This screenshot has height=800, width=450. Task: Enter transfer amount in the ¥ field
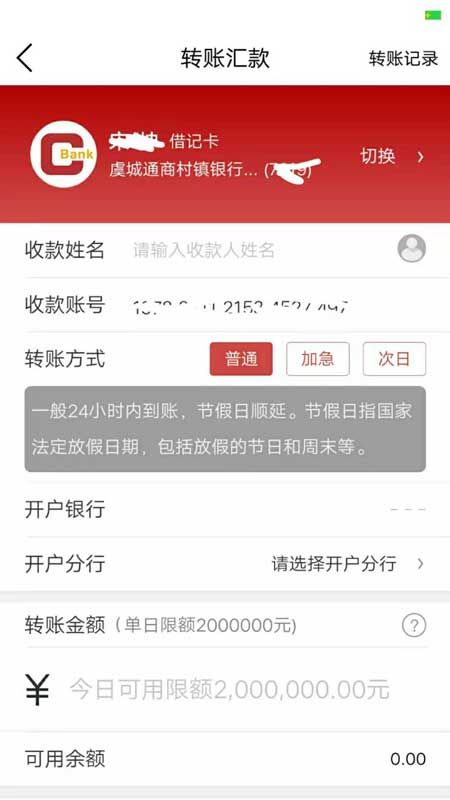click(x=230, y=689)
